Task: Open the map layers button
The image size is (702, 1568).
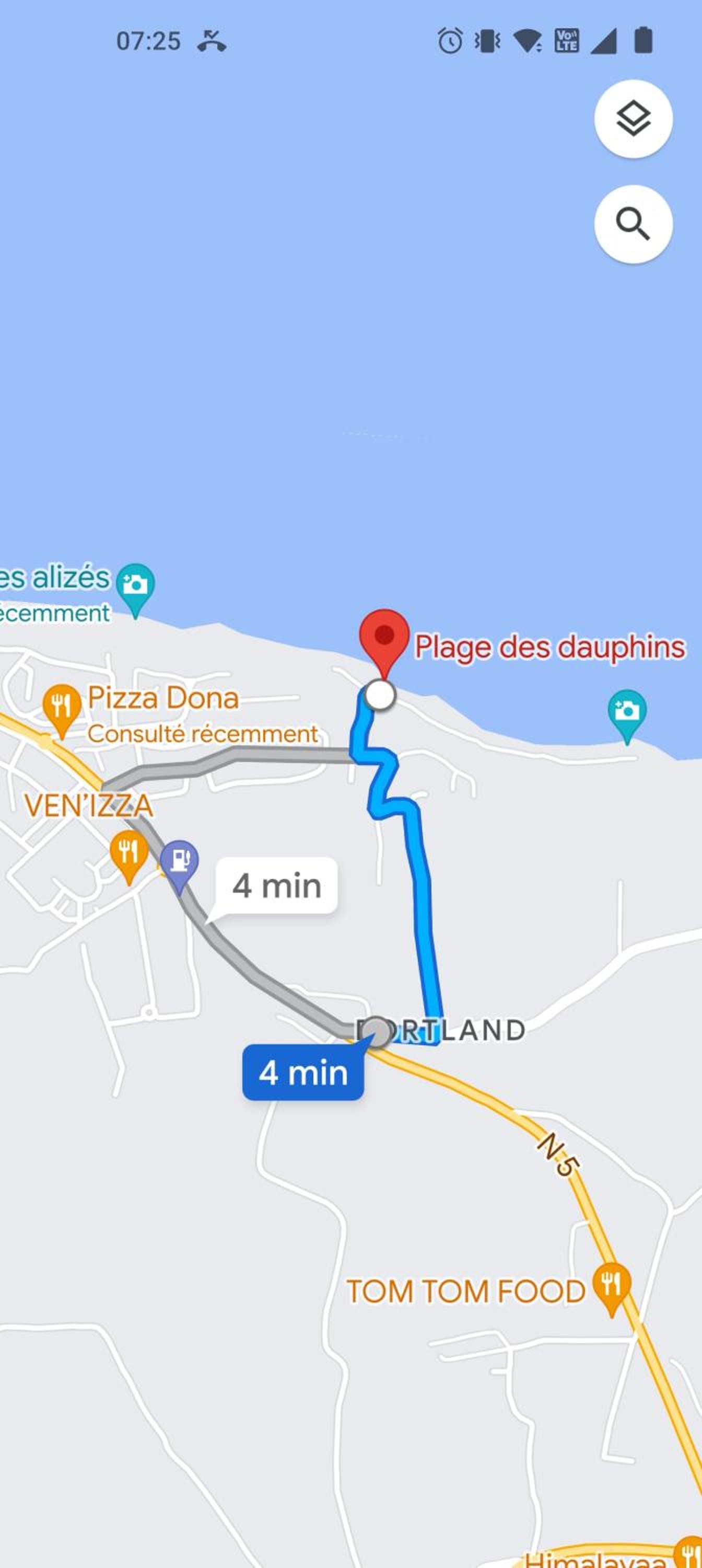Action: (x=633, y=119)
